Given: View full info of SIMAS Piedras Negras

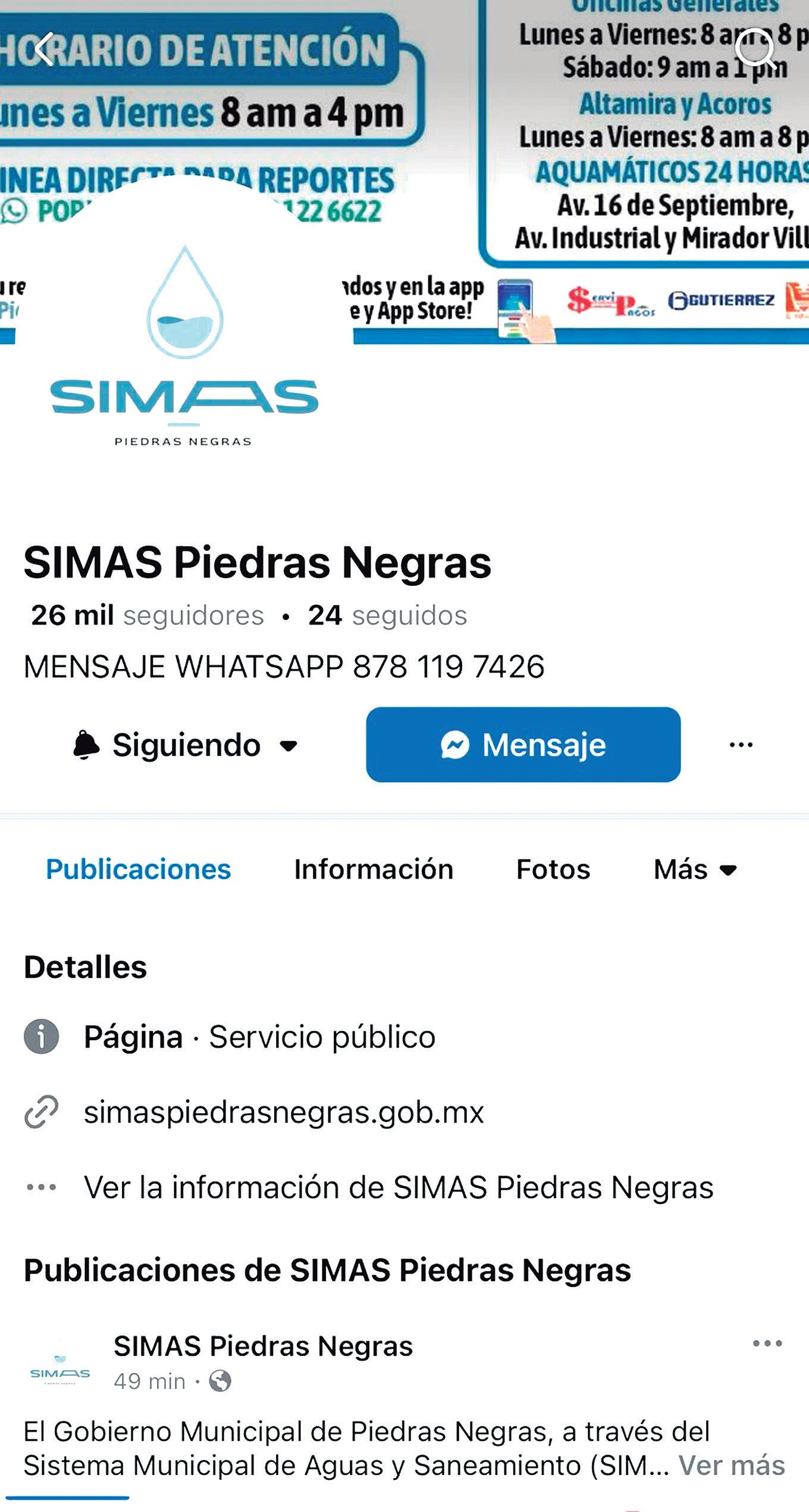Looking at the screenshot, I should [399, 1188].
